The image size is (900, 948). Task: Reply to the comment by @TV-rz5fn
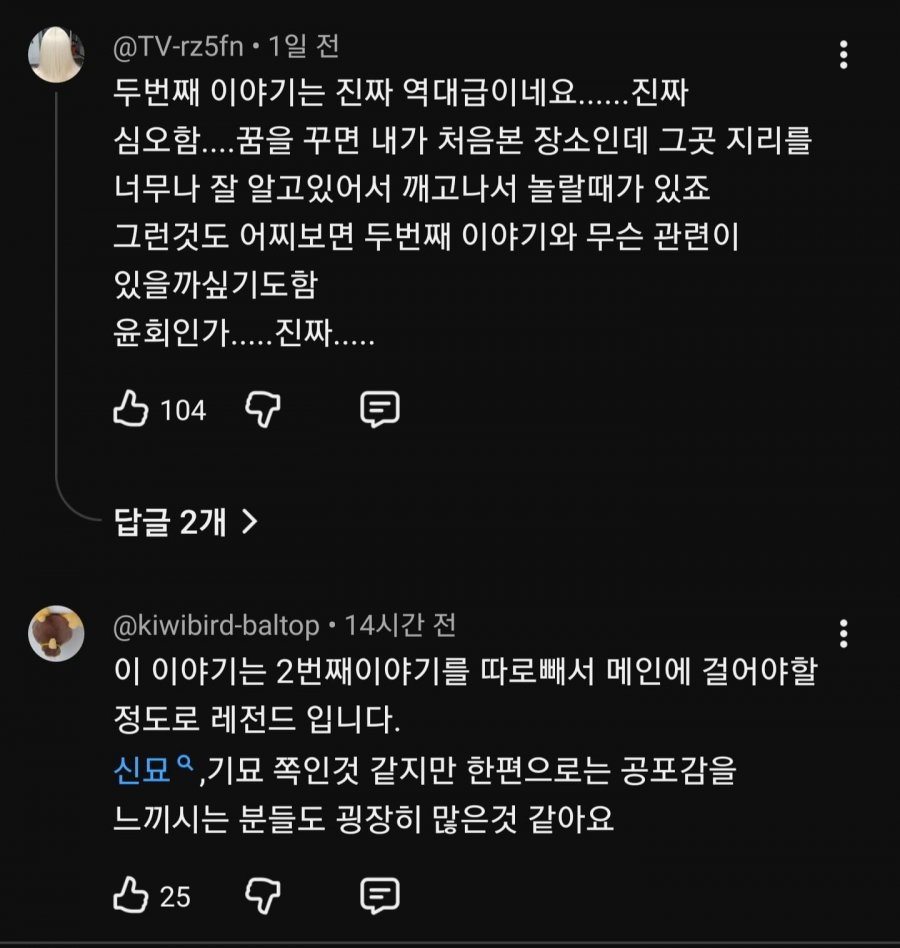(380, 408)
